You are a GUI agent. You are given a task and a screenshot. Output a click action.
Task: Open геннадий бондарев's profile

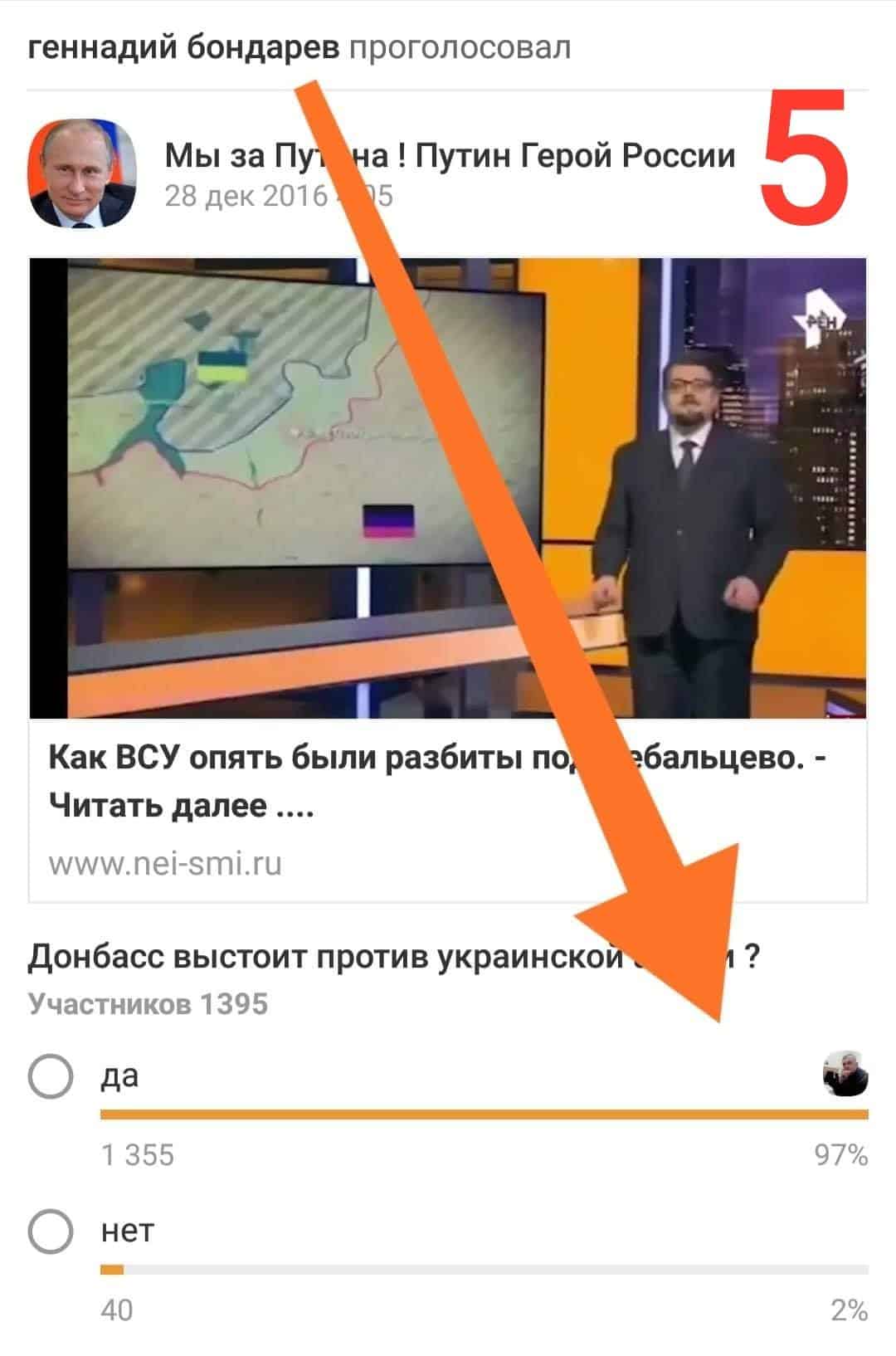(x=183, y=48)
